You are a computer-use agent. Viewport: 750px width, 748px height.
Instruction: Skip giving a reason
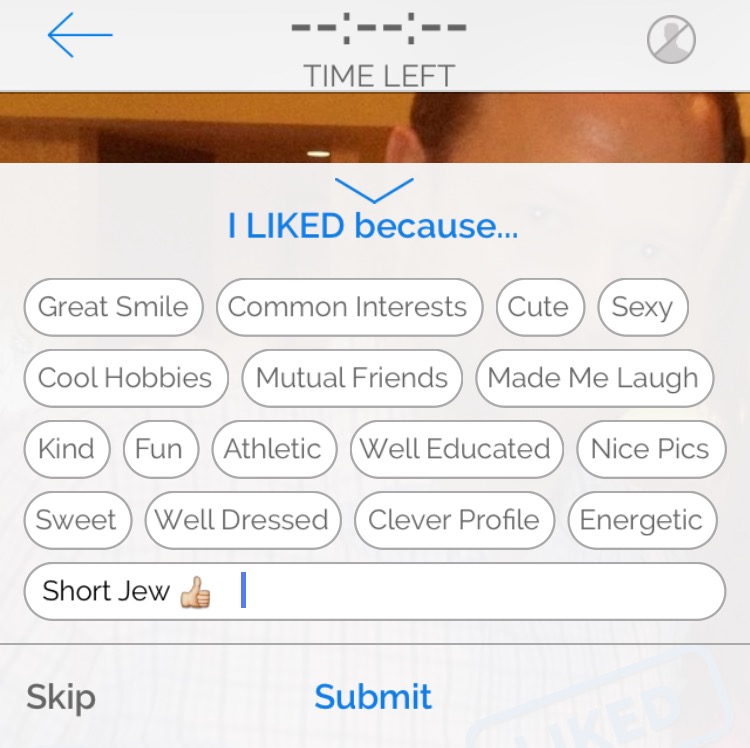(61, 697)
